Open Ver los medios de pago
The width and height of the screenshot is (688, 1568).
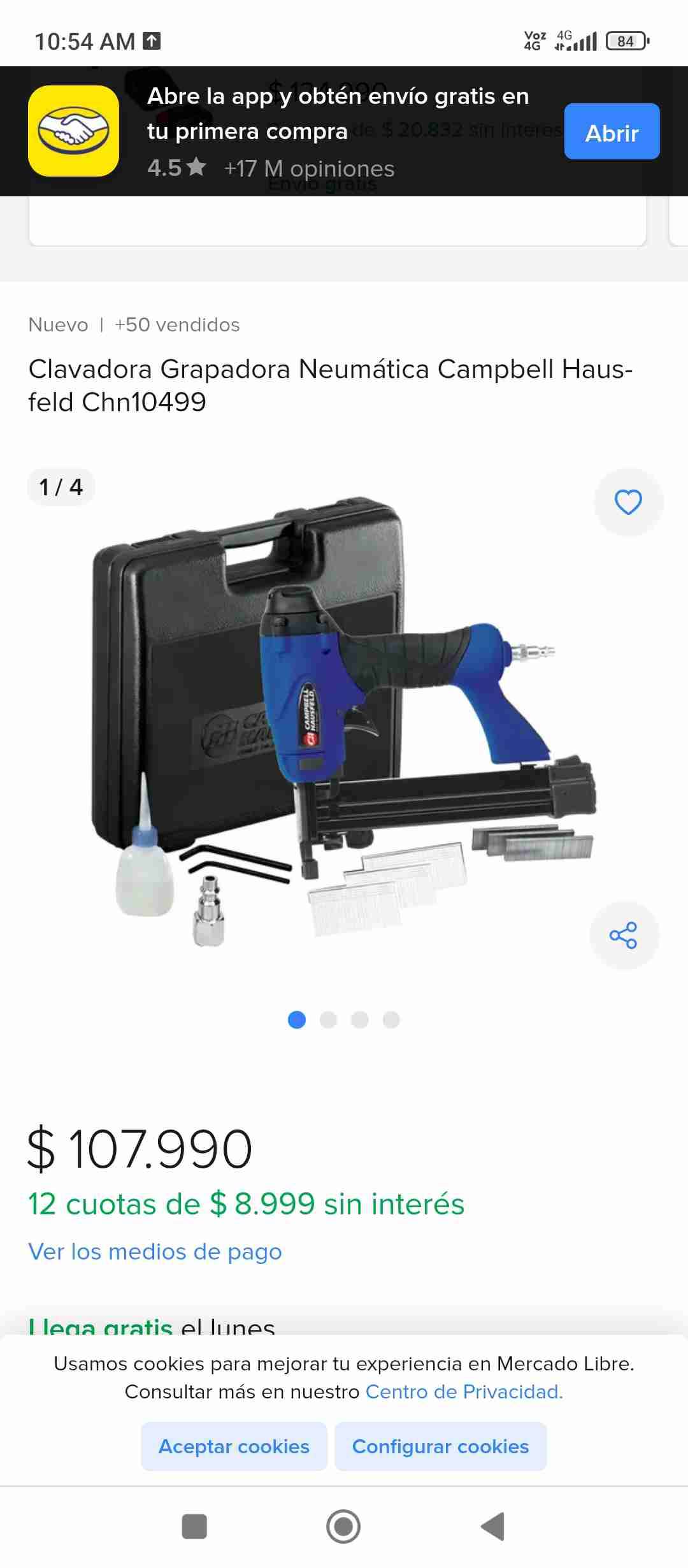155,1251
